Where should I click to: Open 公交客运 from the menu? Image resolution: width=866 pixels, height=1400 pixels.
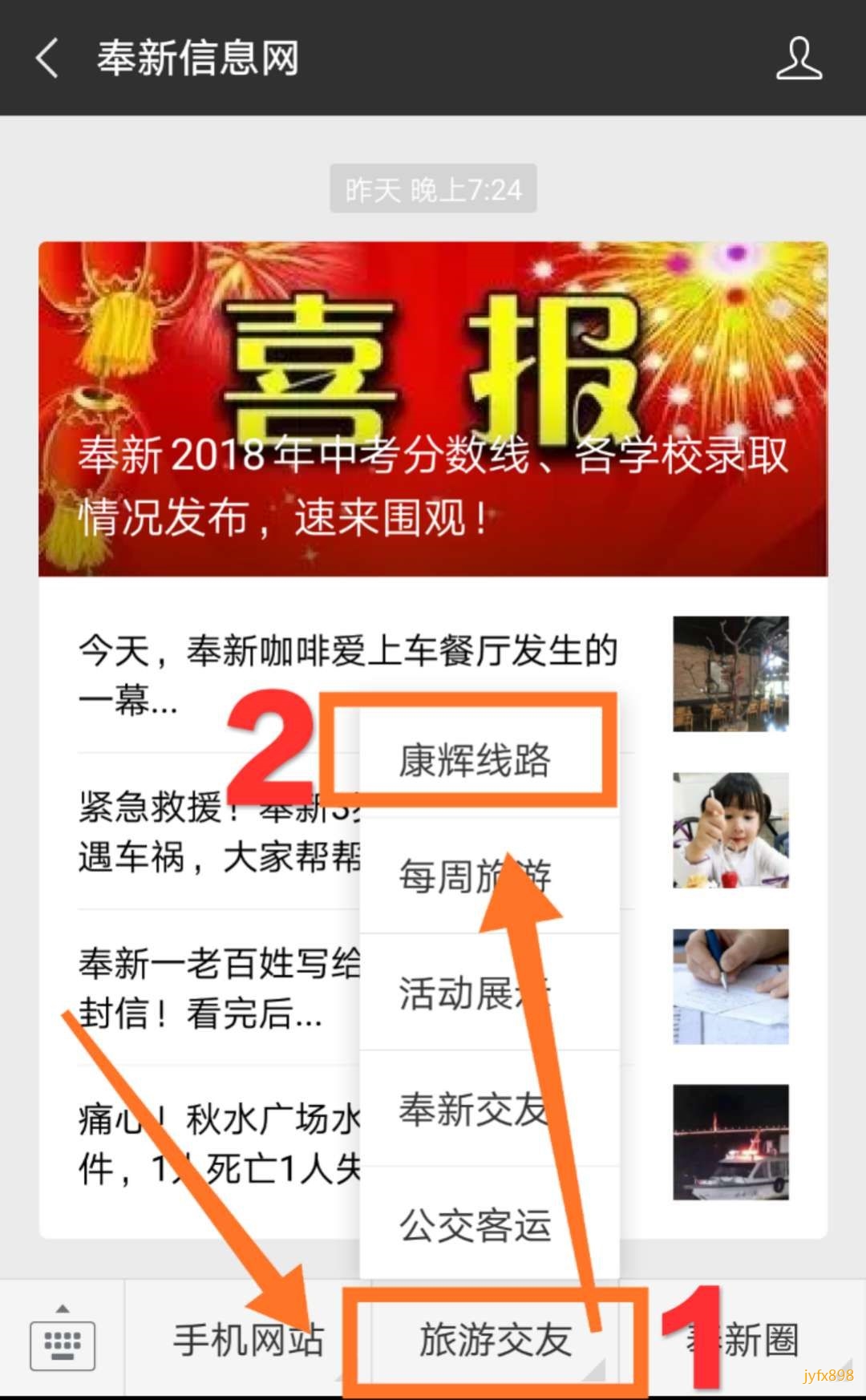pos(475,1225)
